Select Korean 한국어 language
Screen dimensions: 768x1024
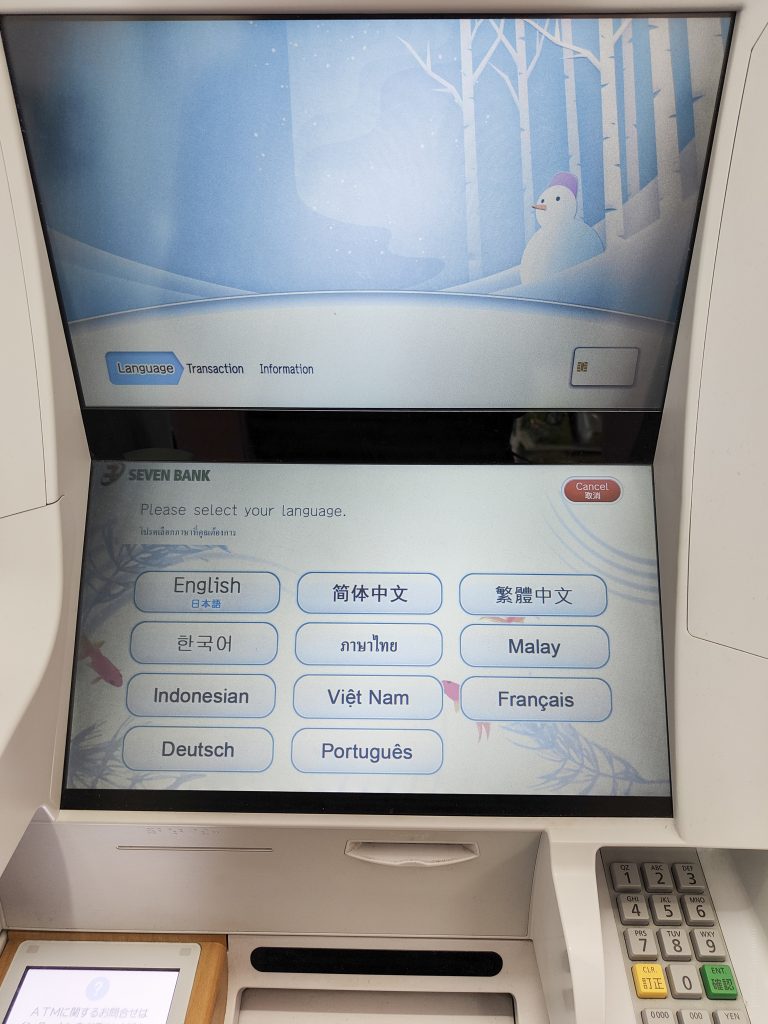click(x=204, y=643)
